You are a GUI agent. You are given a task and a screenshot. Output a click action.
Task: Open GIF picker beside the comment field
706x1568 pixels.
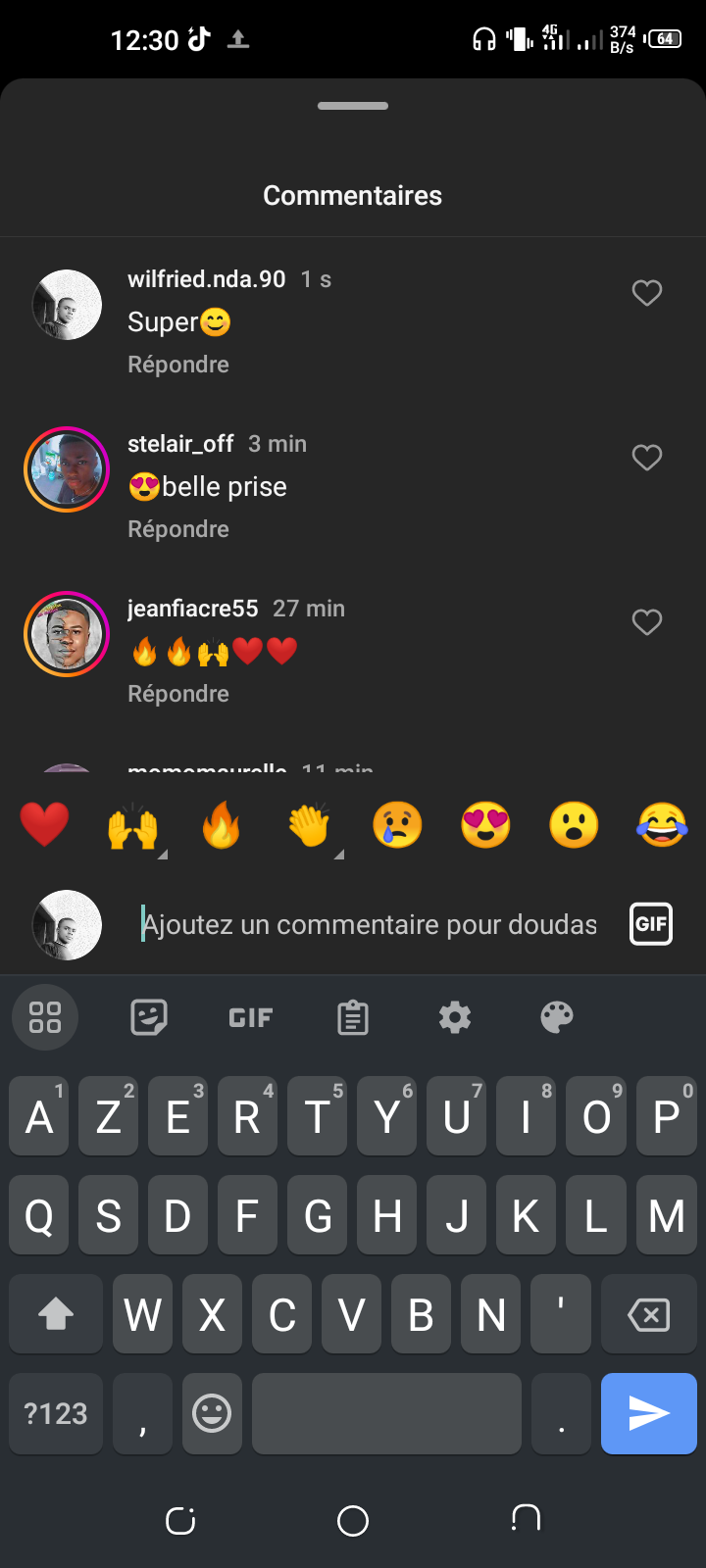pos(651,923)
